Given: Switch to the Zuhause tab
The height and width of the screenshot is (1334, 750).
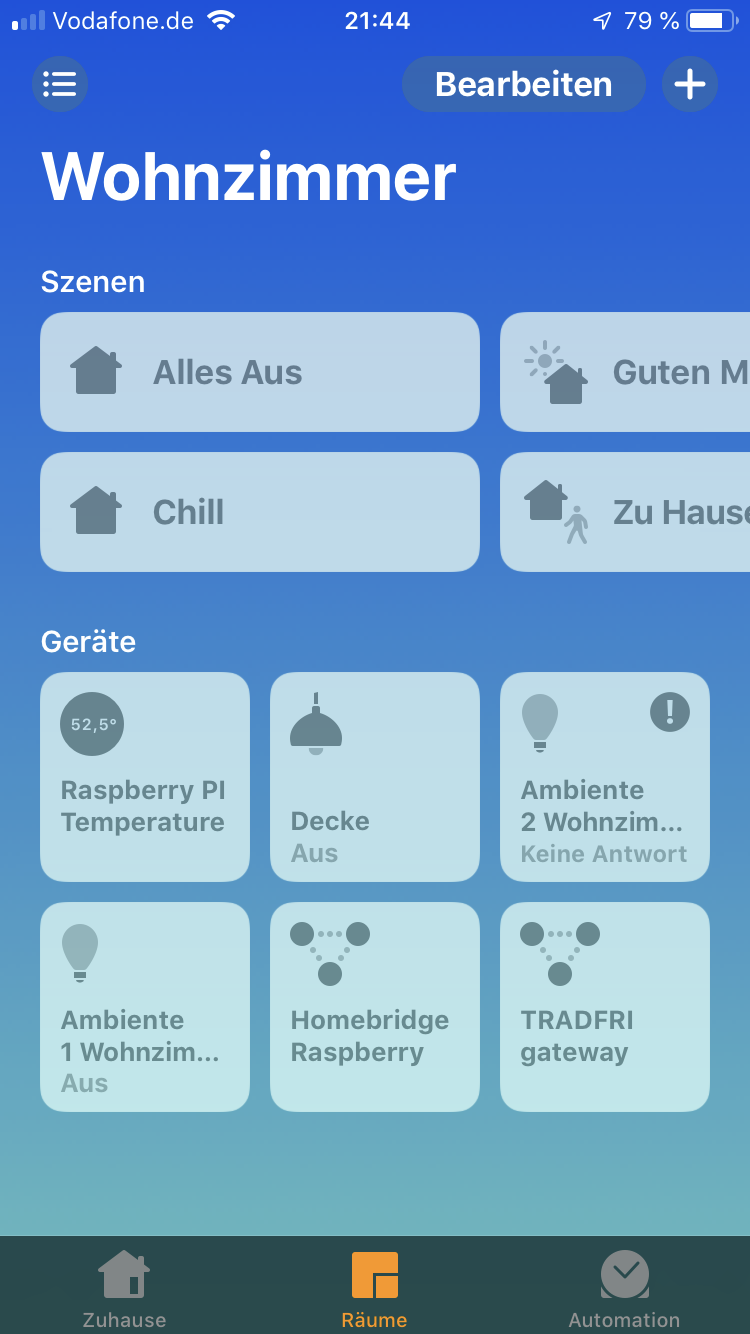Looking at the screenshot, I should click(124, 1289).
